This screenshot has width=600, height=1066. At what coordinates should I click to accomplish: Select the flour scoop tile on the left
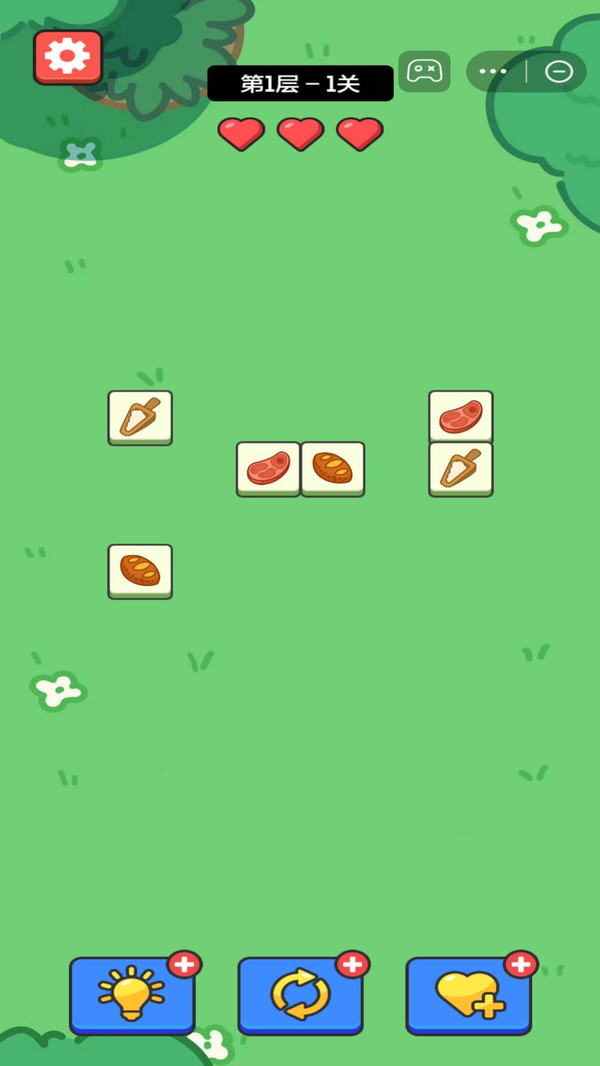pos(140,417)
